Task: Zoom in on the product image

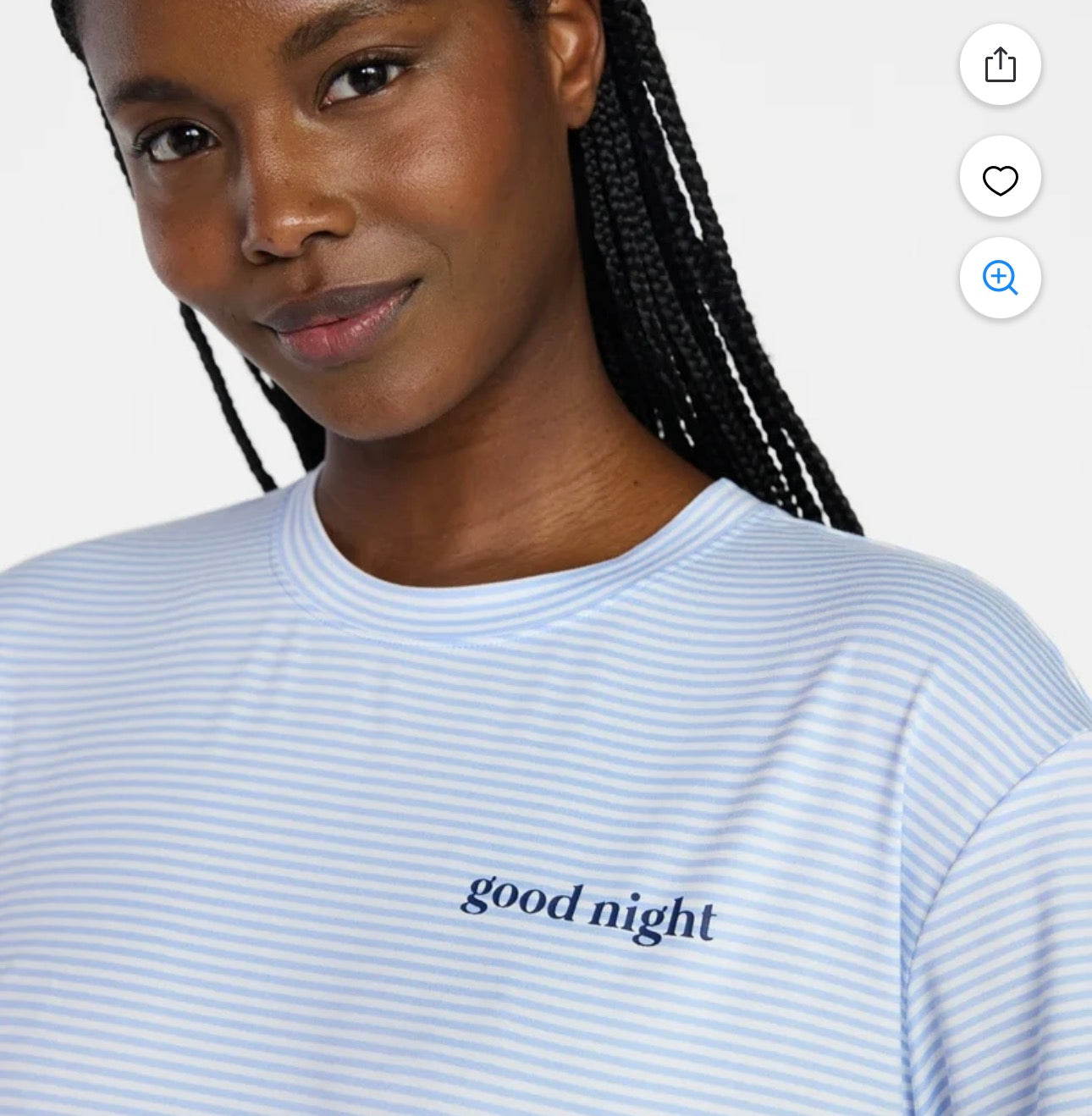Action: pyautogui.click(x=1000, y=278)
